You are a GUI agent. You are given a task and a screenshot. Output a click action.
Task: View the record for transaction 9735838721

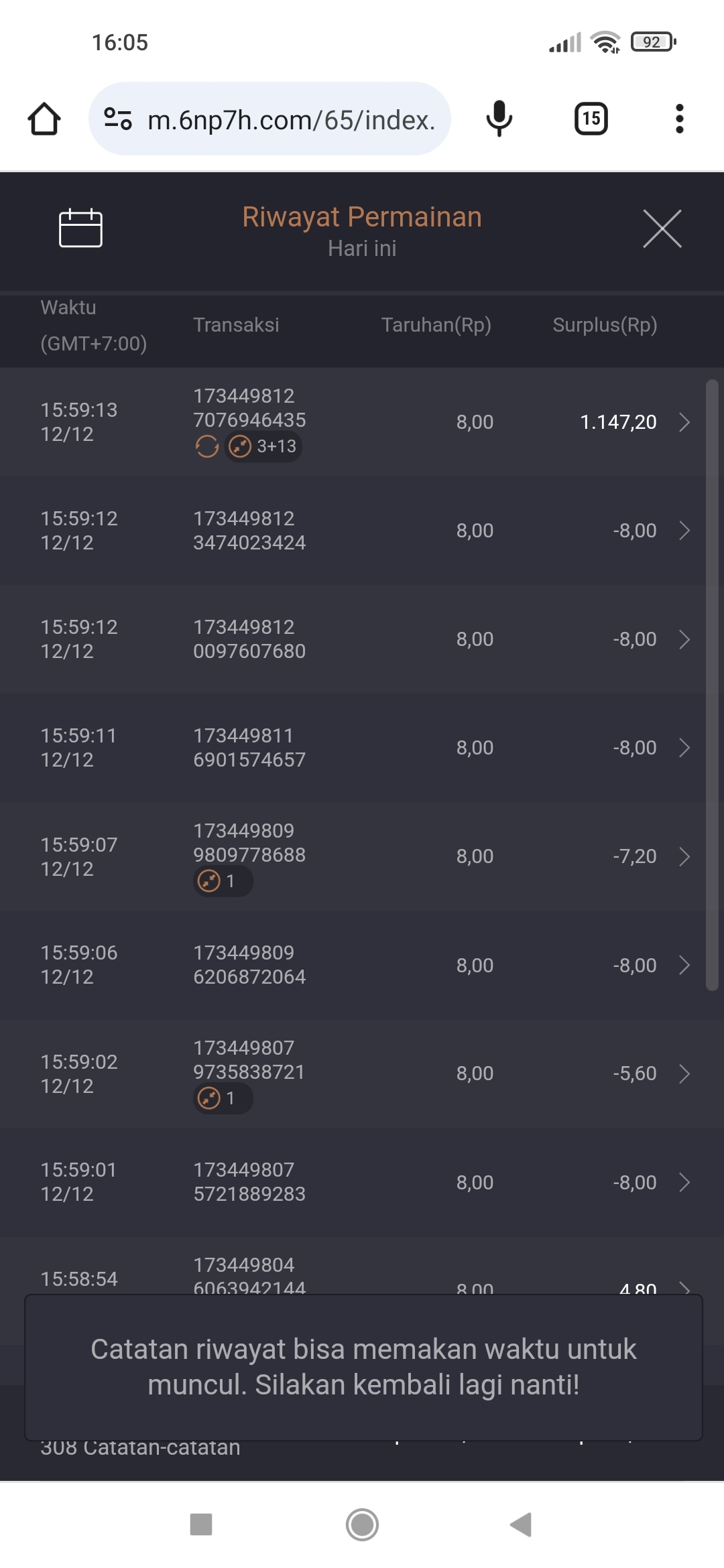tap(684, 1073)
